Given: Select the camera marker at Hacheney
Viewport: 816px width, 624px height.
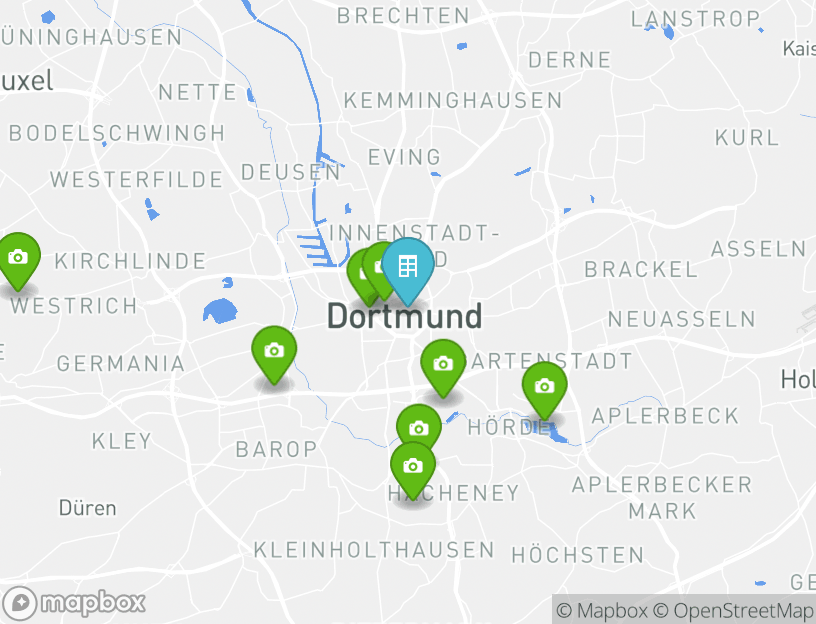Looking at the screenshot, I should 412,466.
